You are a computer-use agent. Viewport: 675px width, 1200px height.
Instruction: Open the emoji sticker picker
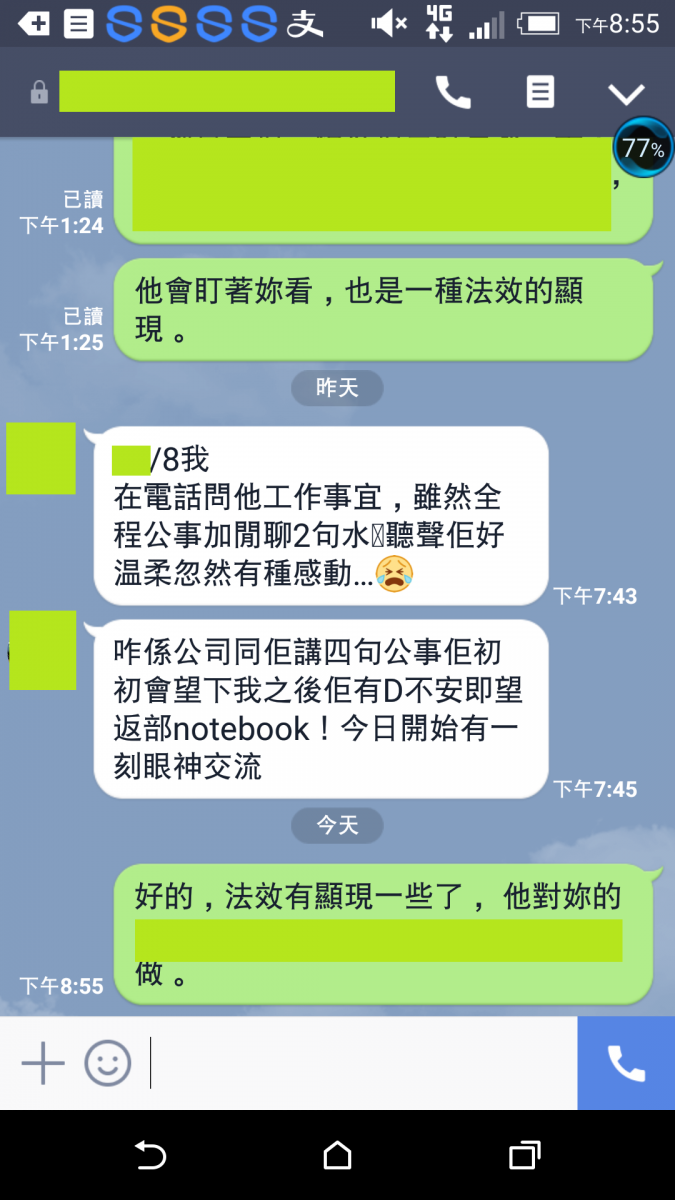click(x=108, y=1063)
